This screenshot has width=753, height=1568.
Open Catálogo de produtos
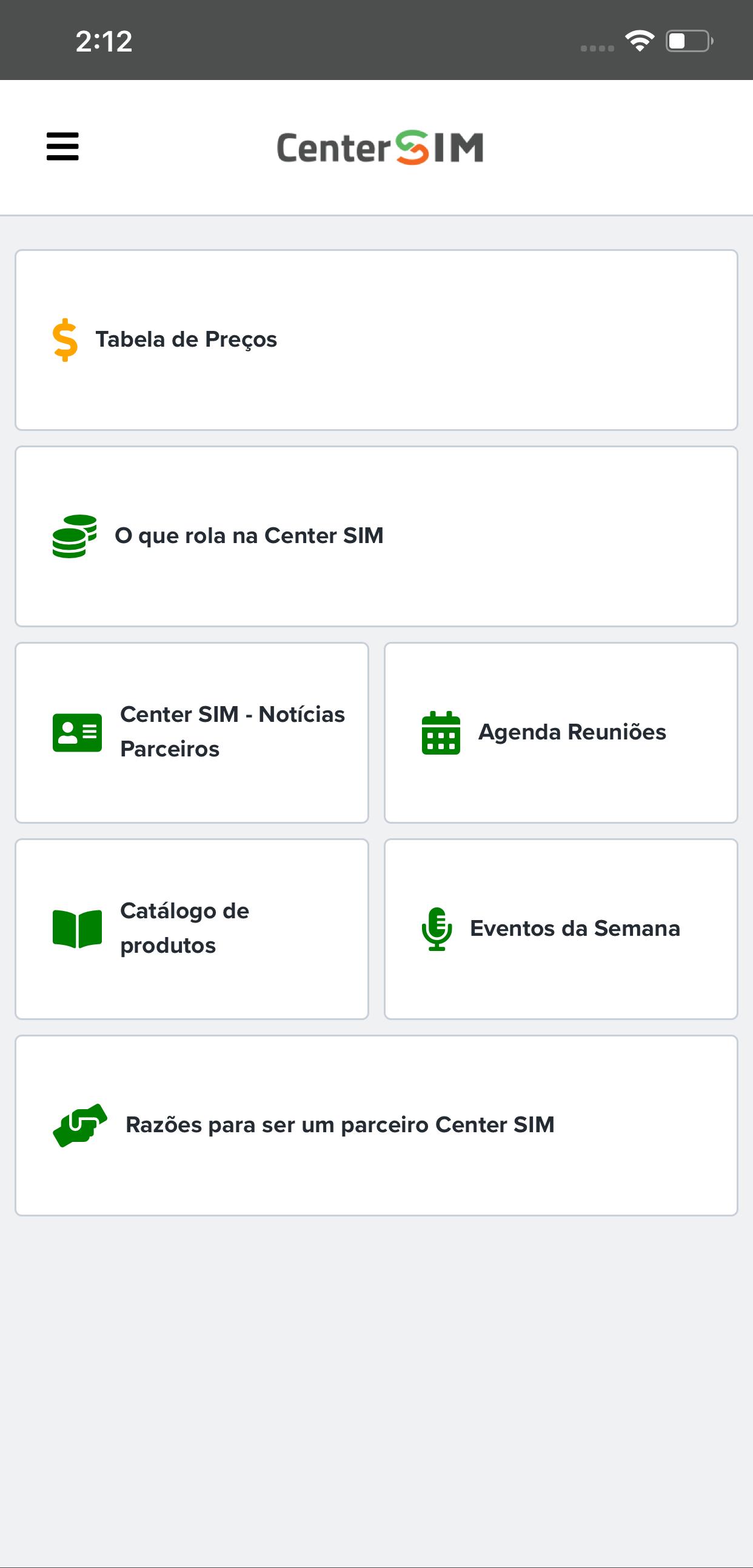coord(193,928)
